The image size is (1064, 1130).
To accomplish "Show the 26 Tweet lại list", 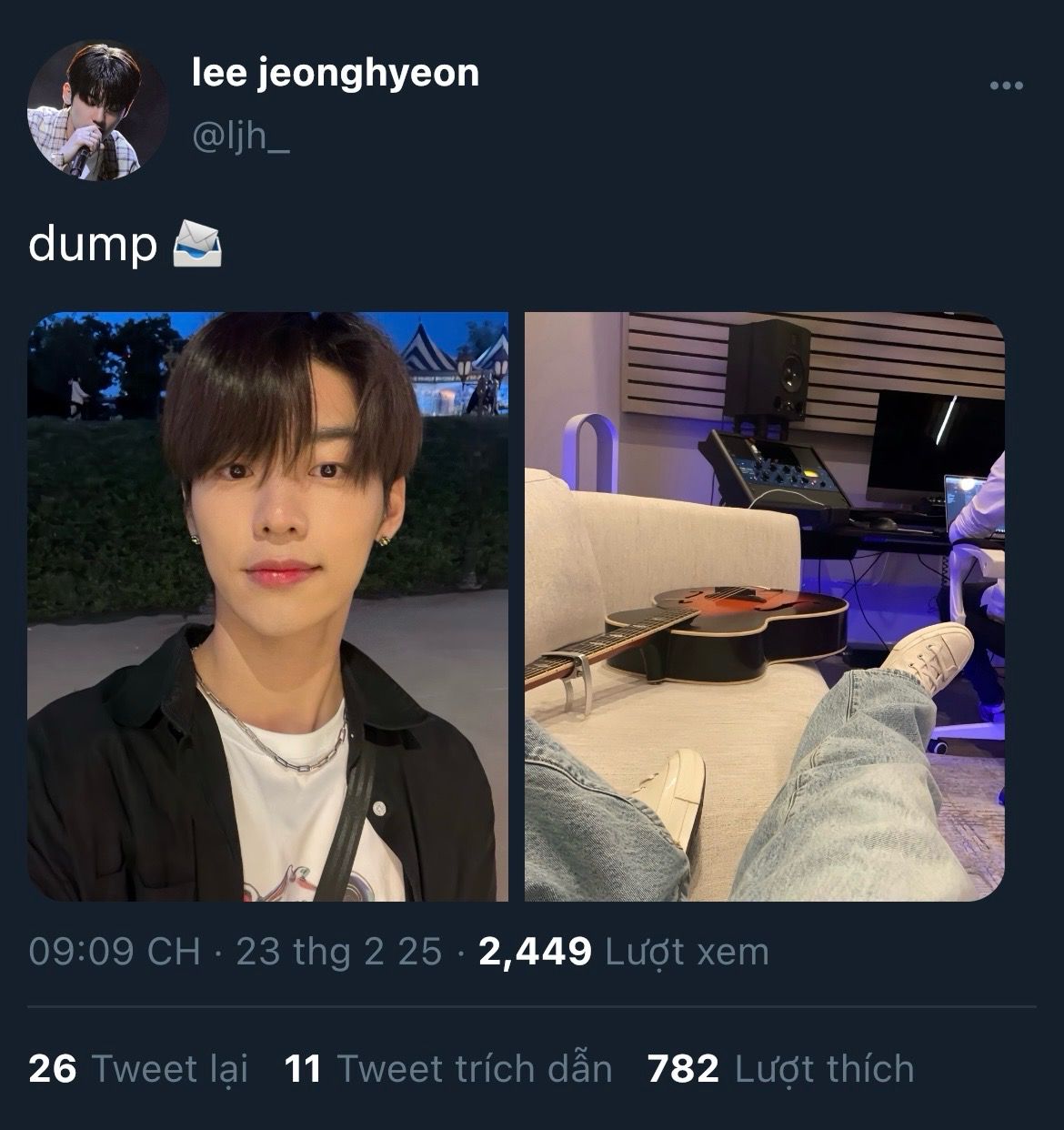I will [138, 1068].
